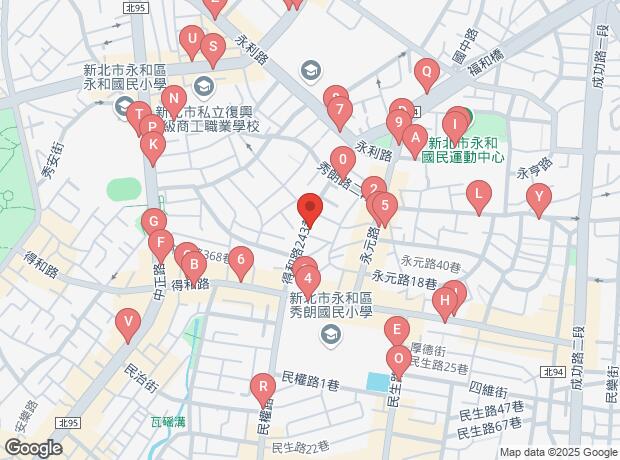
Task: Tap the Y map pin
Action: 540,196
